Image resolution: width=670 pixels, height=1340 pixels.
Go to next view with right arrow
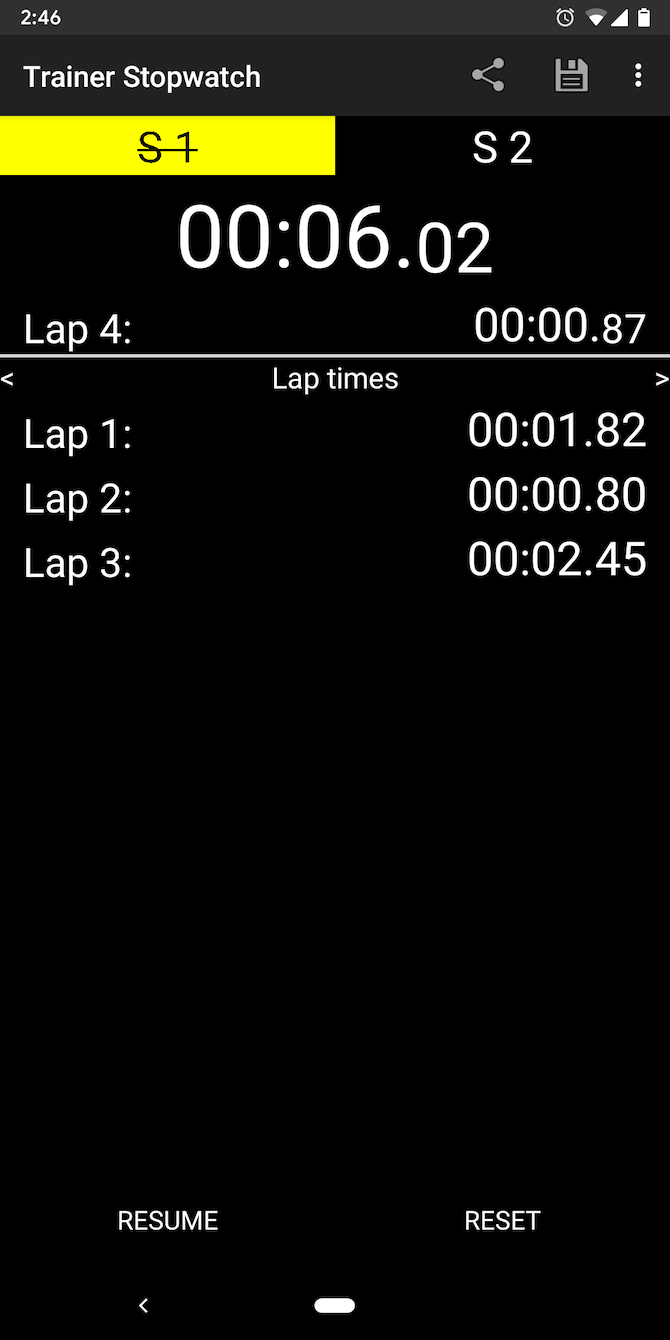(x=661, y=379)
